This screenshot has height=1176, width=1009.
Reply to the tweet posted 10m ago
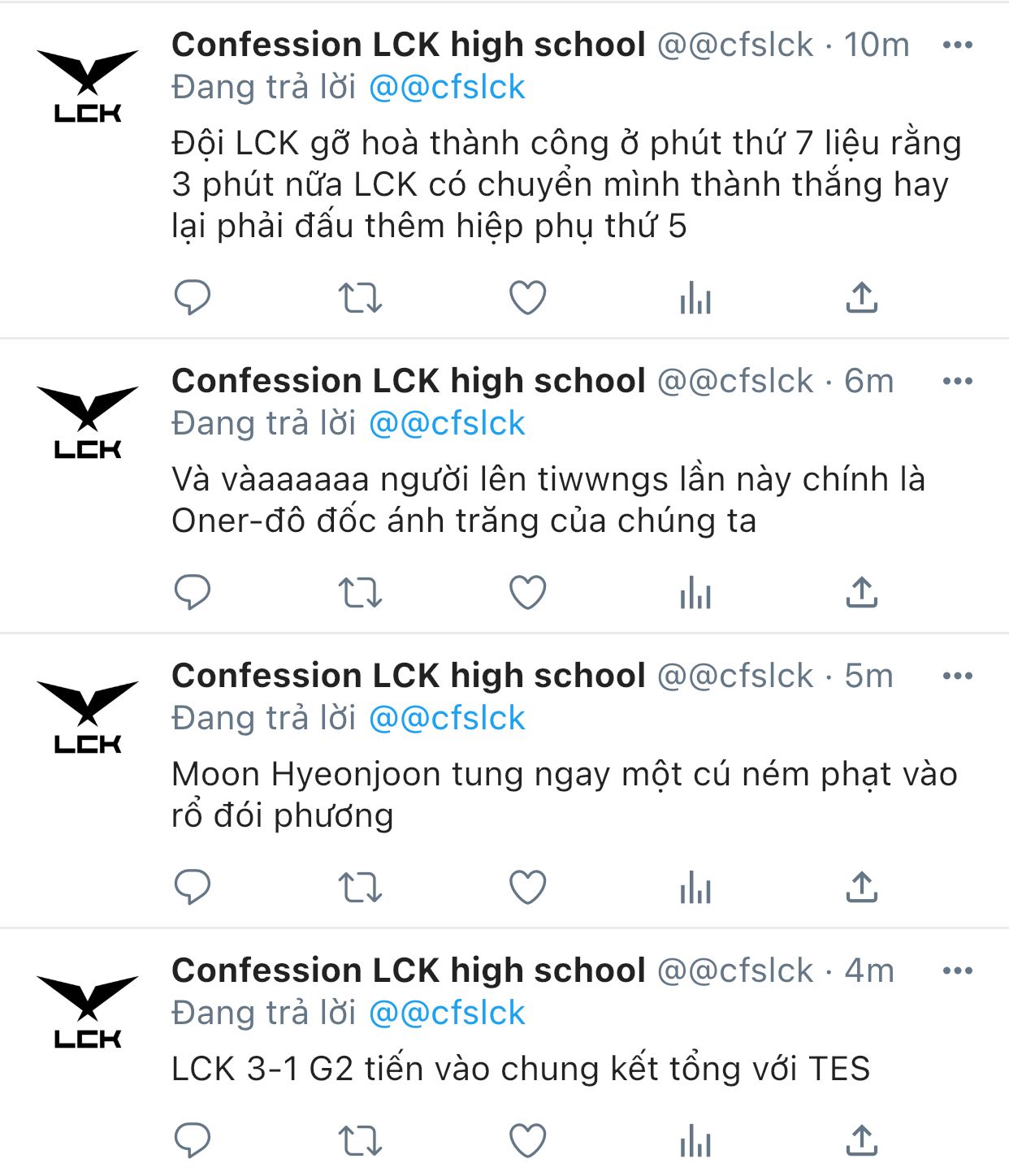193,297
